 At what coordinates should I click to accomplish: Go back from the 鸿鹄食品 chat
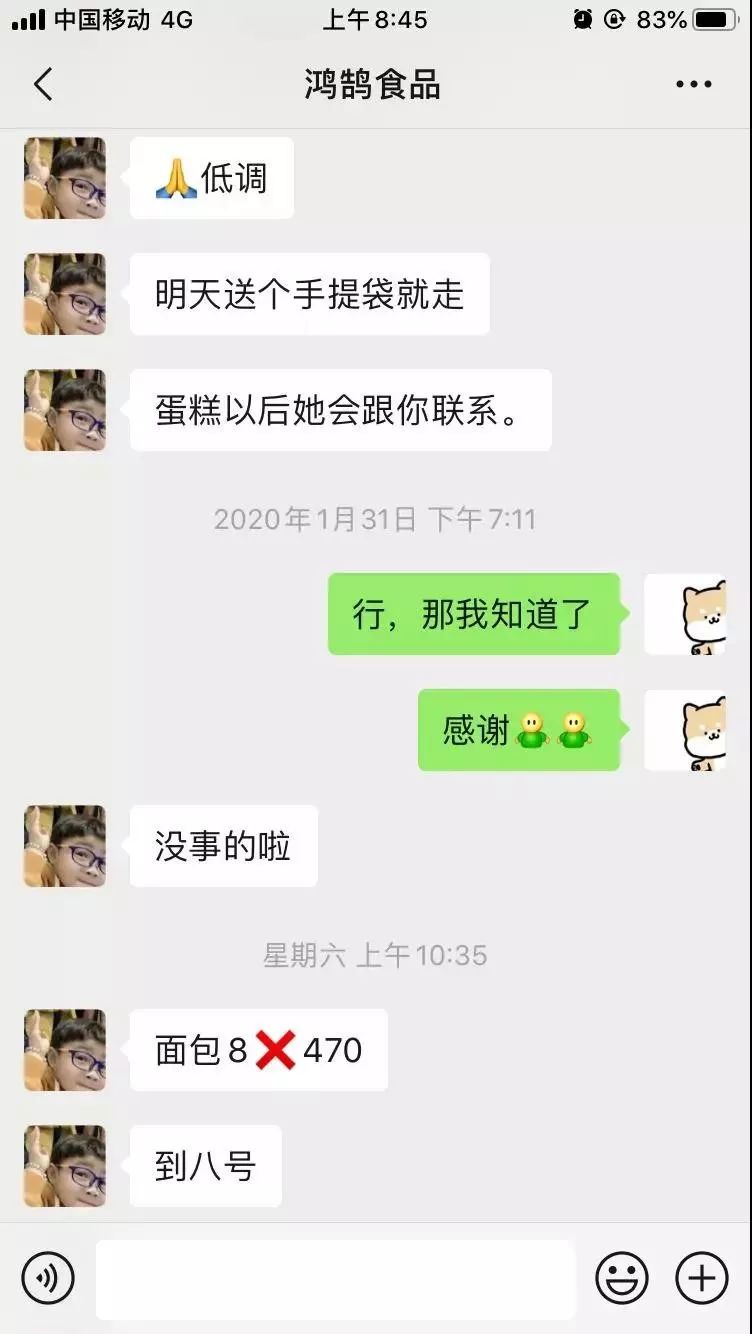43,85
